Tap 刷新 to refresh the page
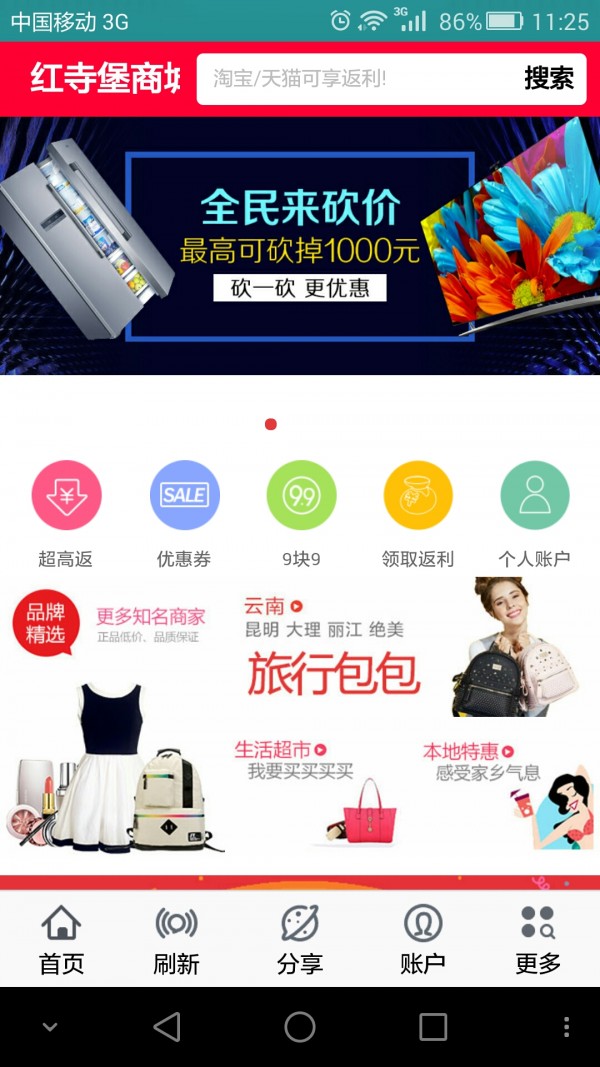 [x=176, y=940]
